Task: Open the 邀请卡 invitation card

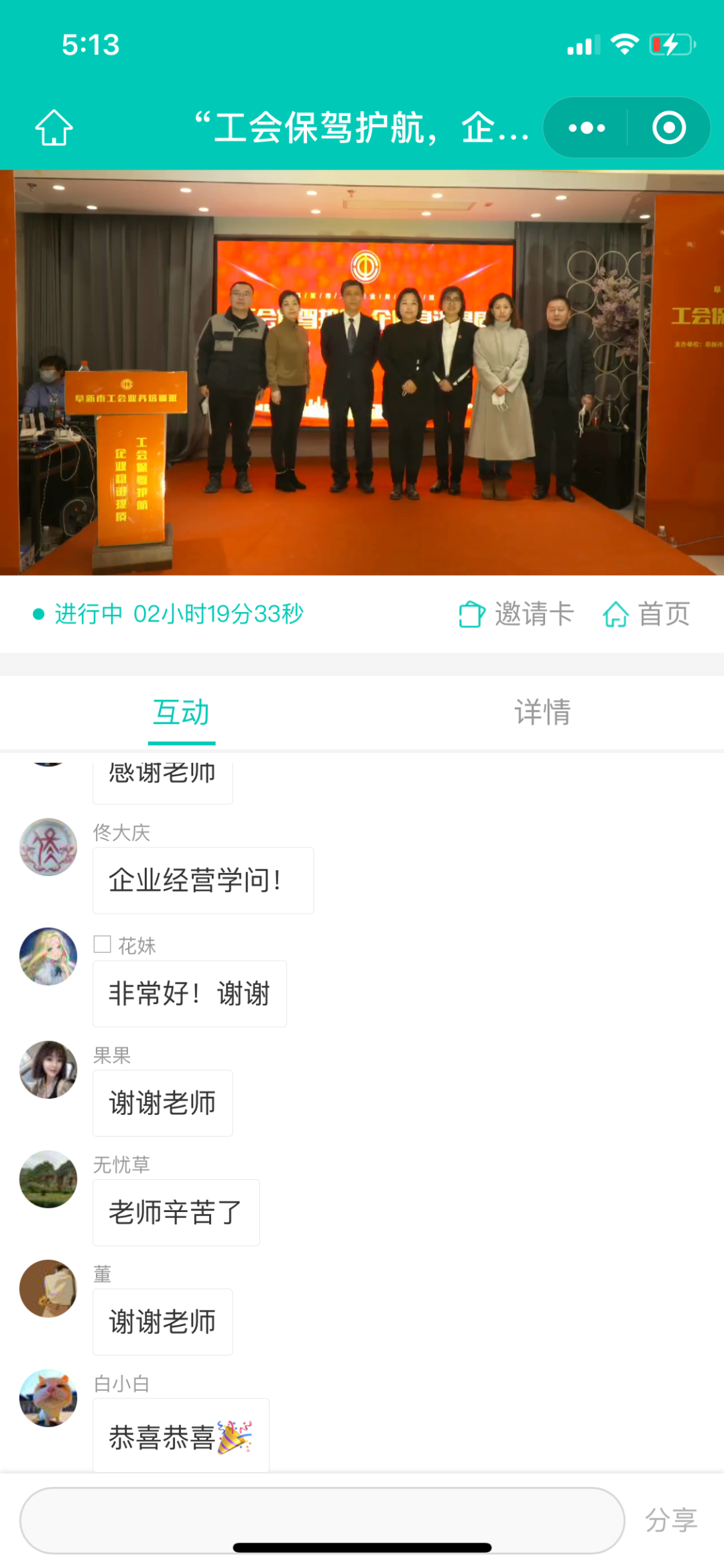Action: [517, 613]
